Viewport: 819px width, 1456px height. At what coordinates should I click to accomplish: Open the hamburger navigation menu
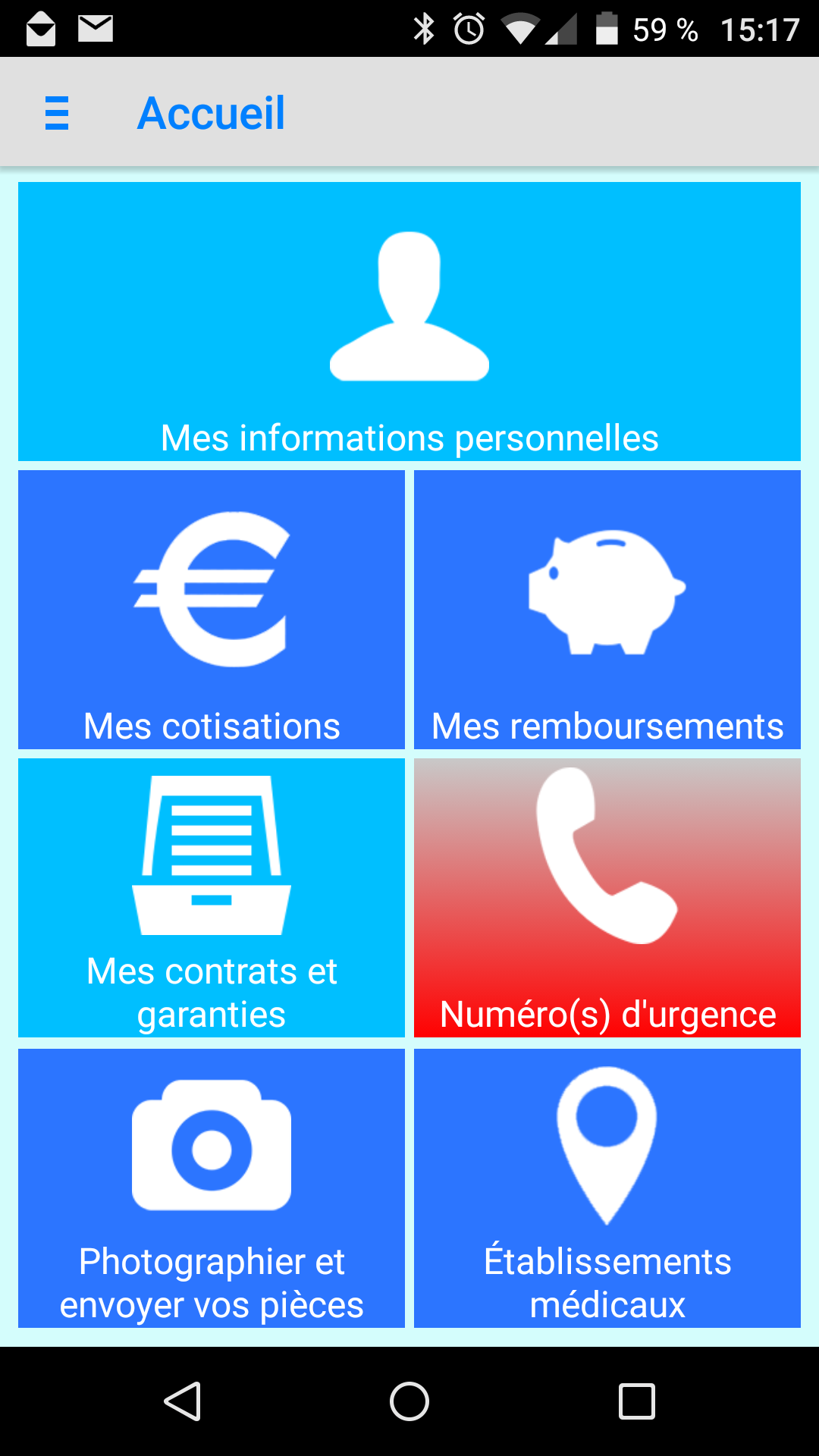(x=57, y=113)
